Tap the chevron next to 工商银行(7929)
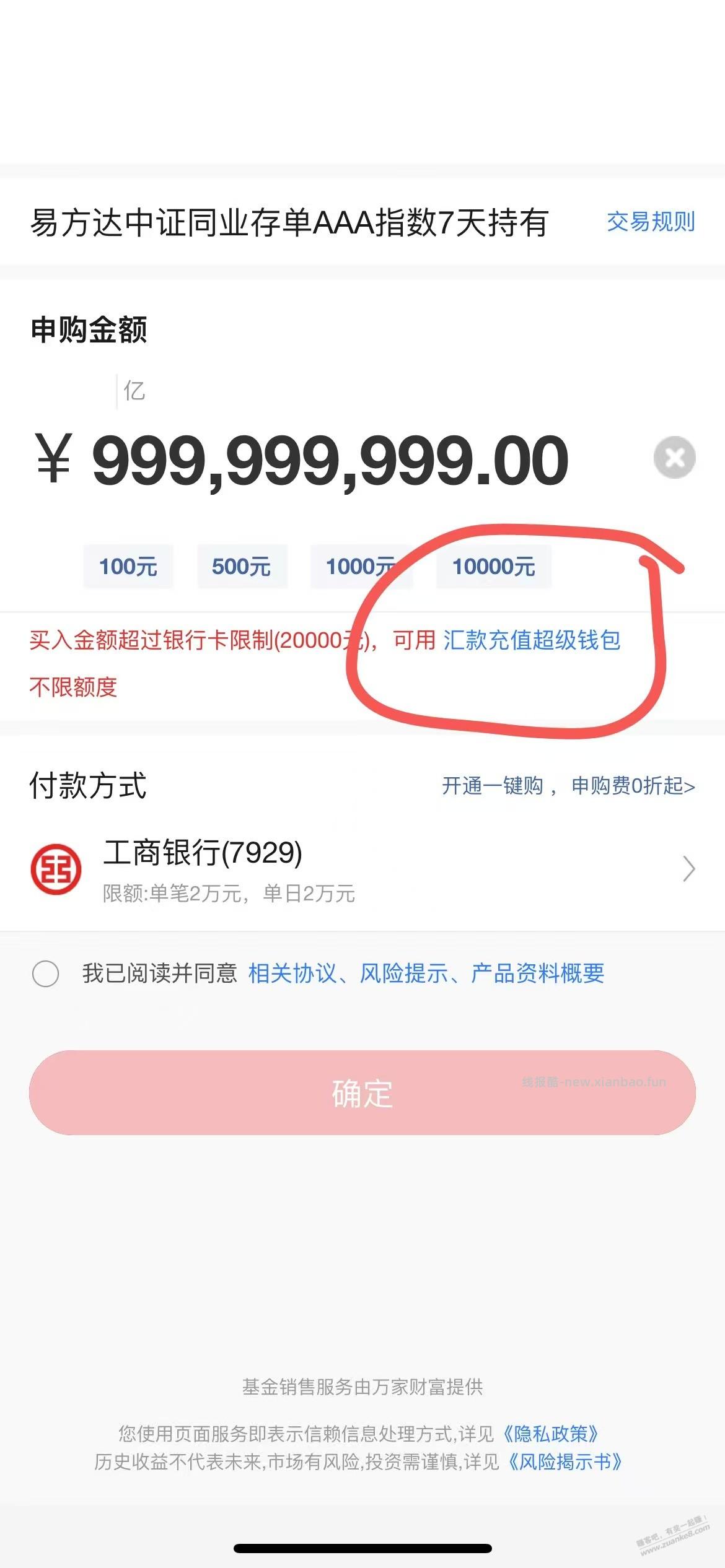Image resolution: width=725 pixels, height=1568 pixels. pos(688,870)
